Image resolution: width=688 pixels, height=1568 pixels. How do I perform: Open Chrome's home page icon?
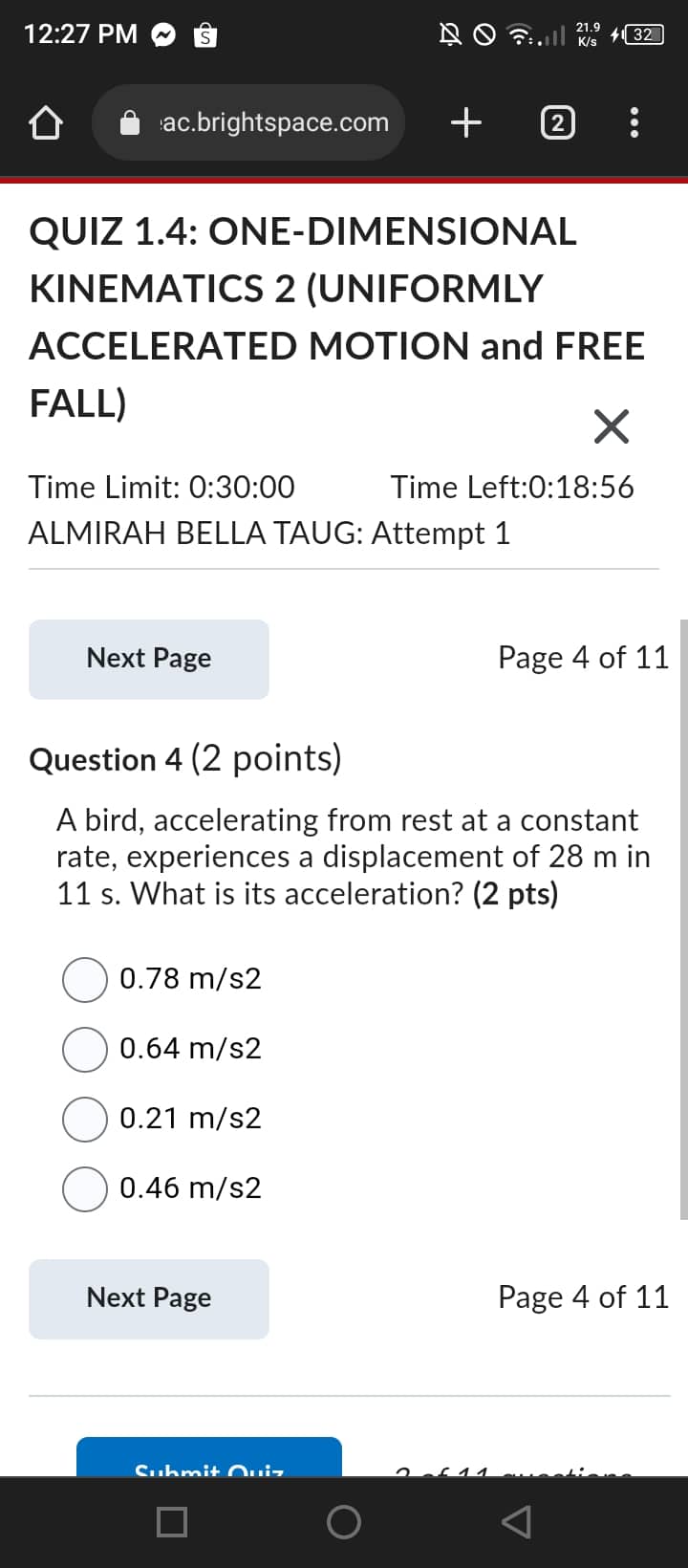[45, 122]
